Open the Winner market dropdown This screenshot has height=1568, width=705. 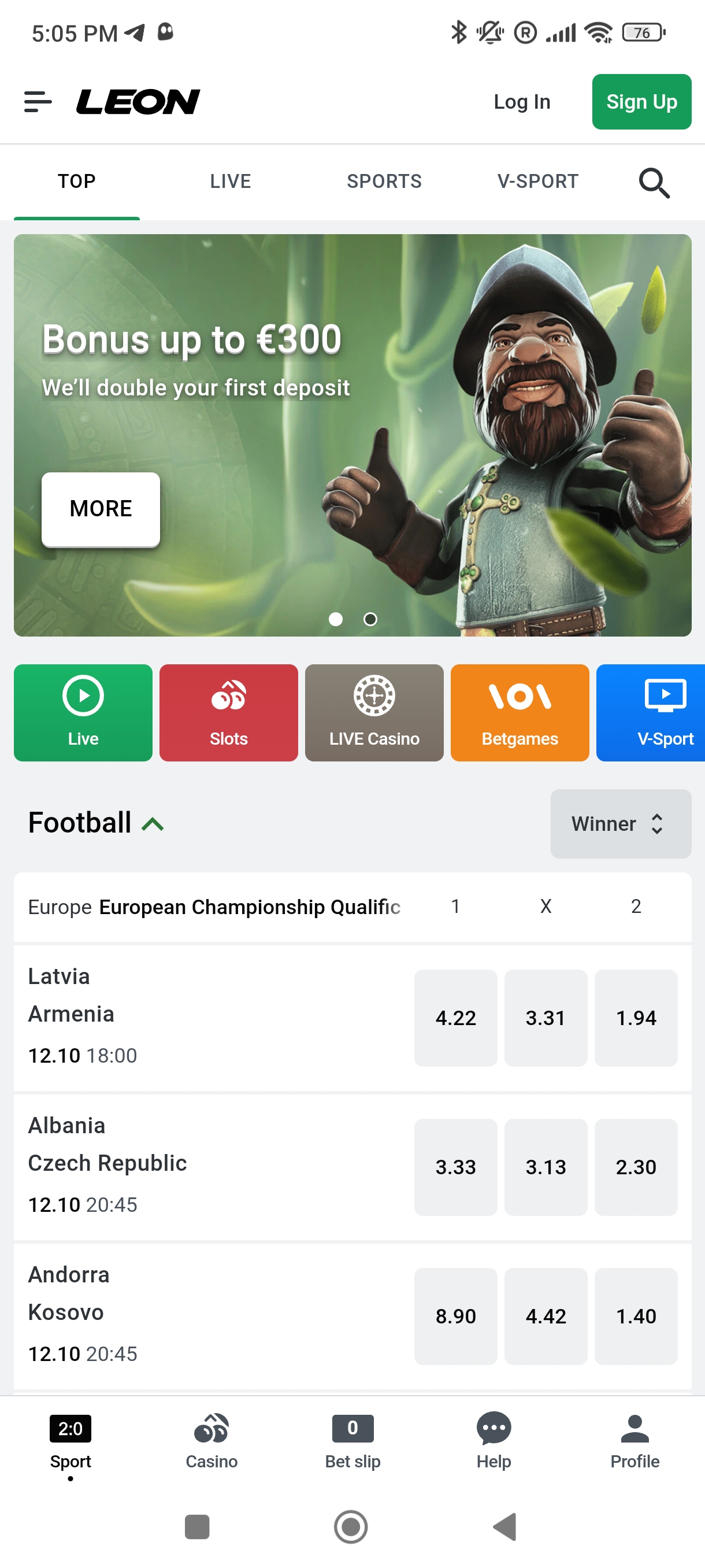(620, 823)
